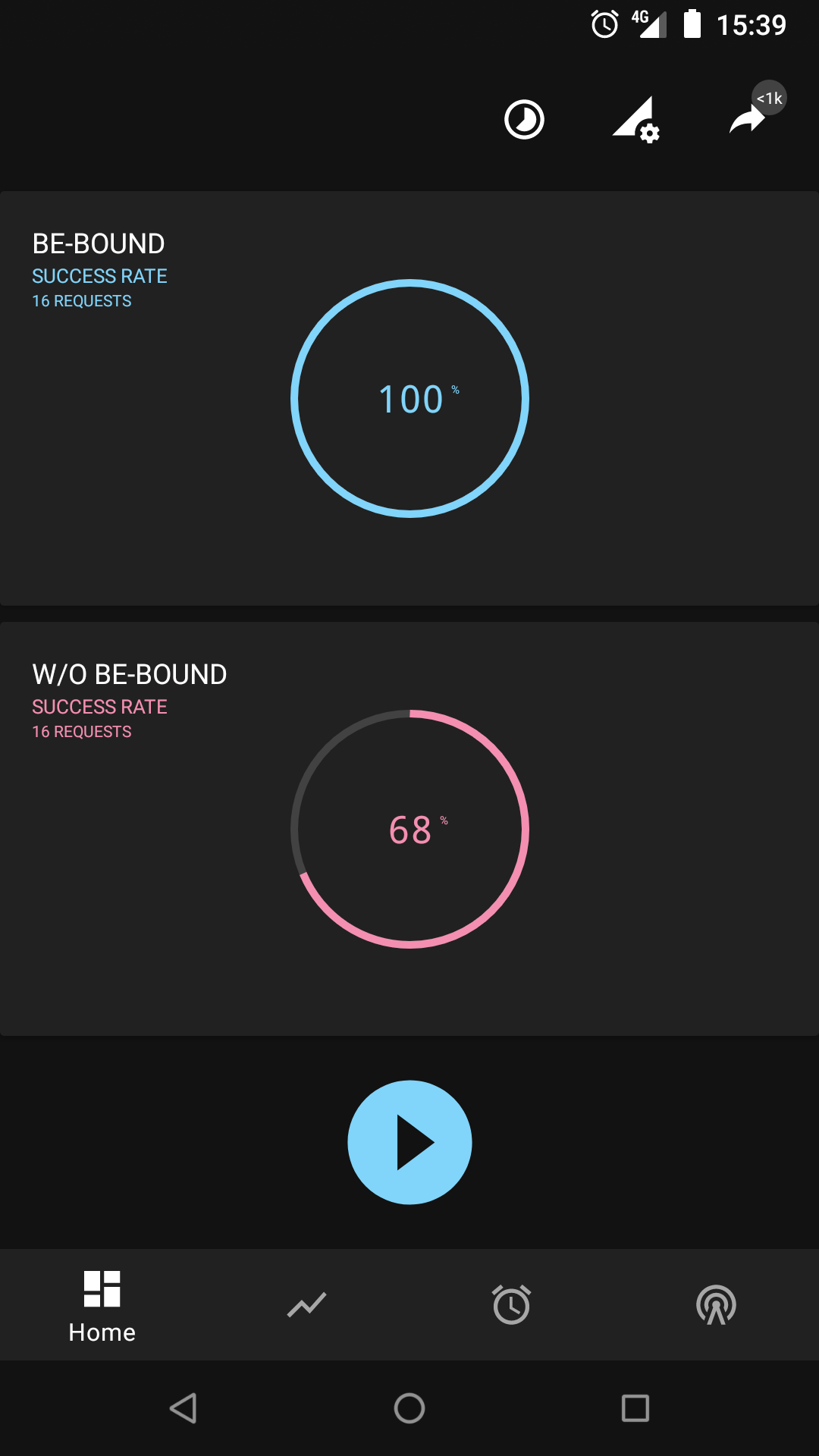Open the statistics graph tab
819x1456 pixels.
[307, 1305]
